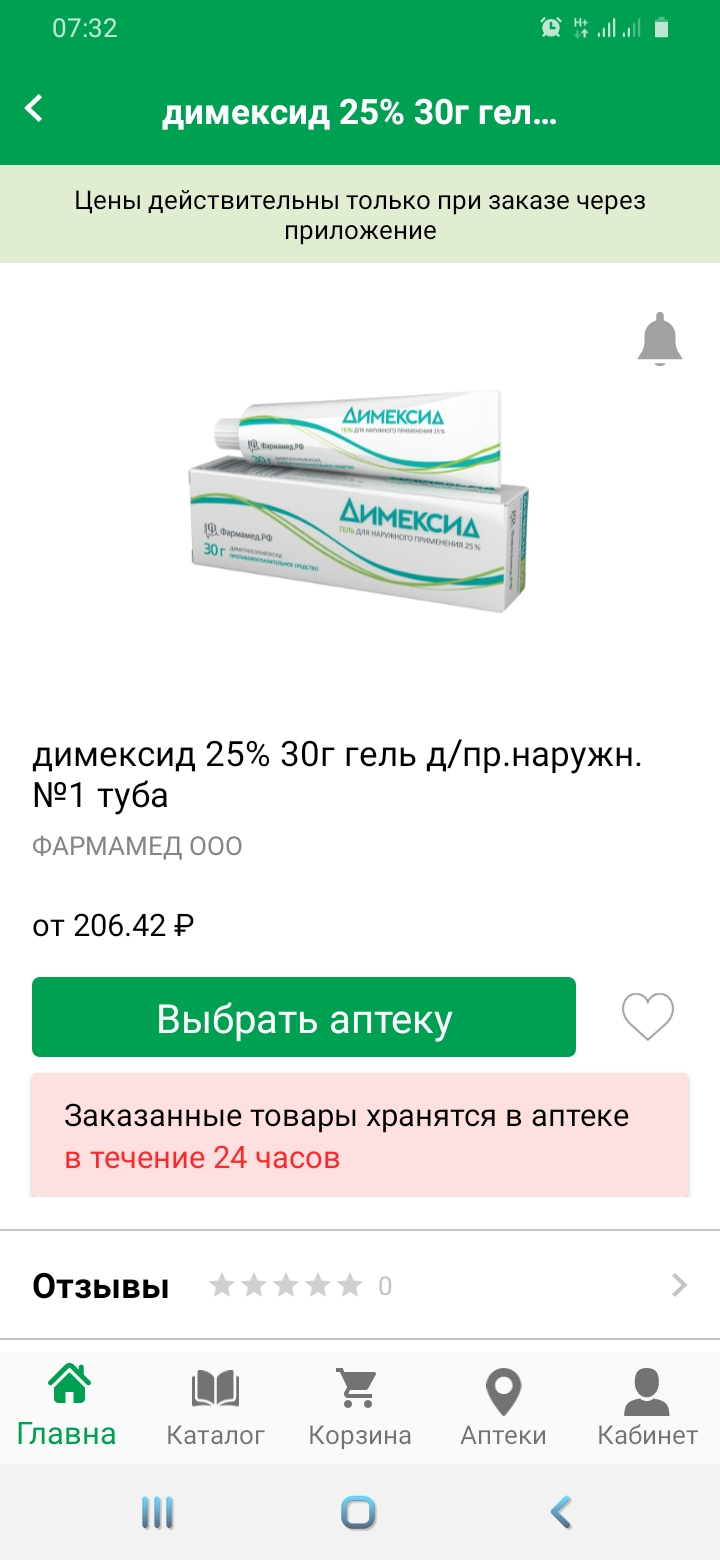Tap the Выбрать аптеку button

pyautogui.click(x=304, y=1017)
